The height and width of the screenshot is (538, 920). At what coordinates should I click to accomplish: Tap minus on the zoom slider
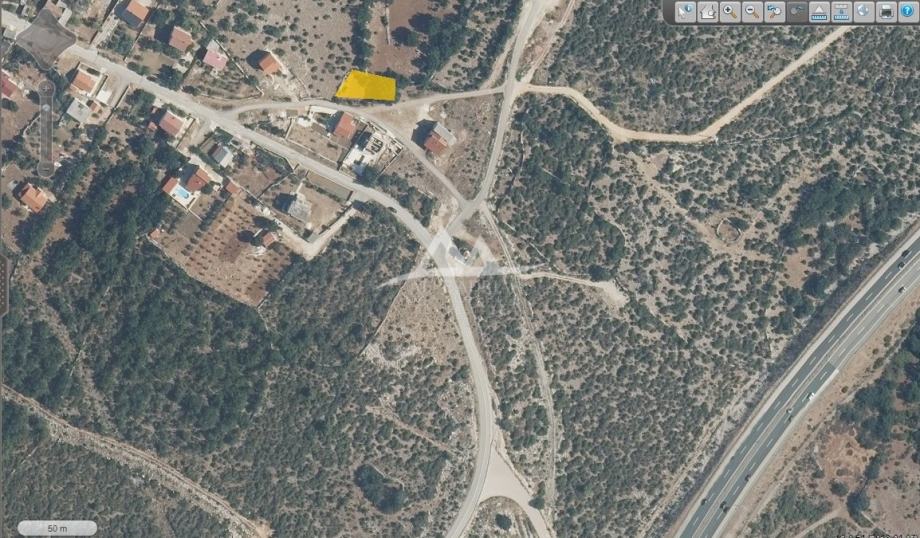46,169
